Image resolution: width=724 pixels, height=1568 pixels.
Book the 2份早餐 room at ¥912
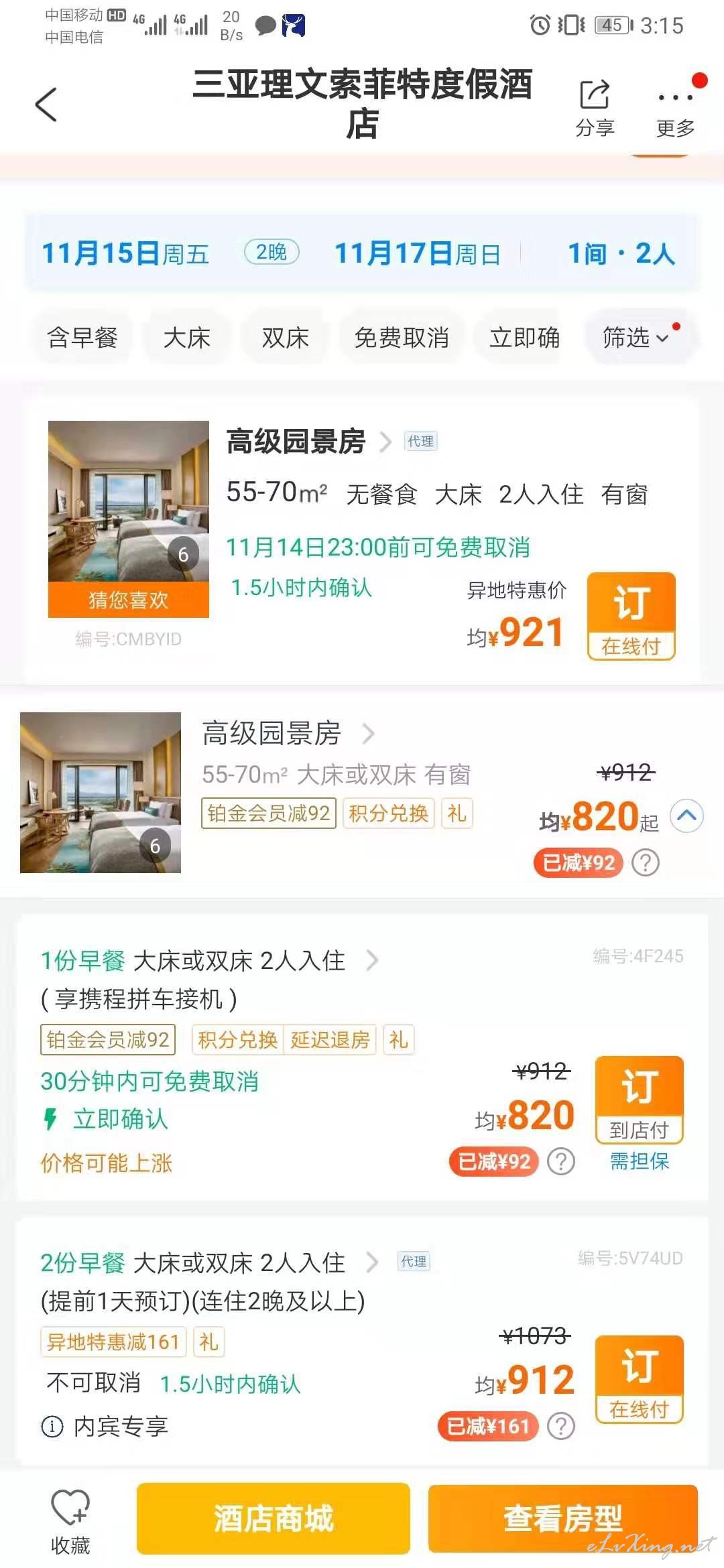tap(639, 1379)
